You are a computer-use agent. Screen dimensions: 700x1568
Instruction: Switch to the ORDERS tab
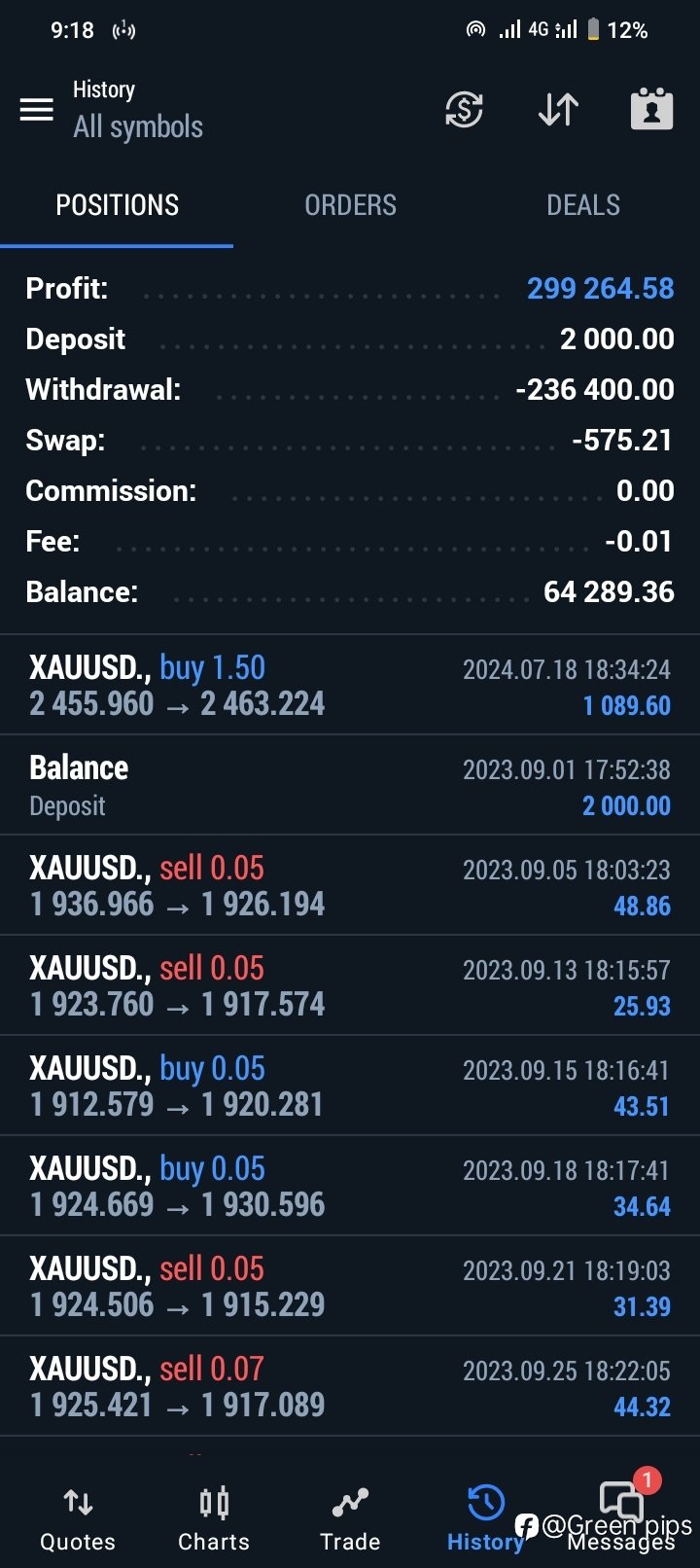pos(350,205)
